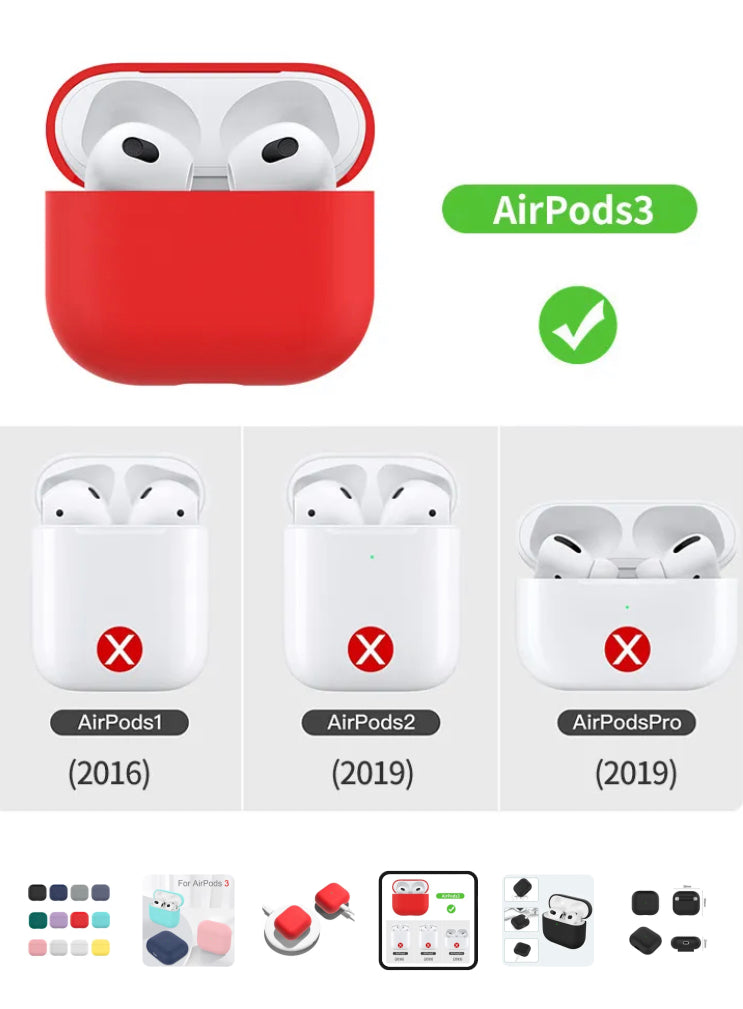Select the highlighted AirPods3 compatibility thumbnail
This screenshot has height=1009, width=743.
428,920
